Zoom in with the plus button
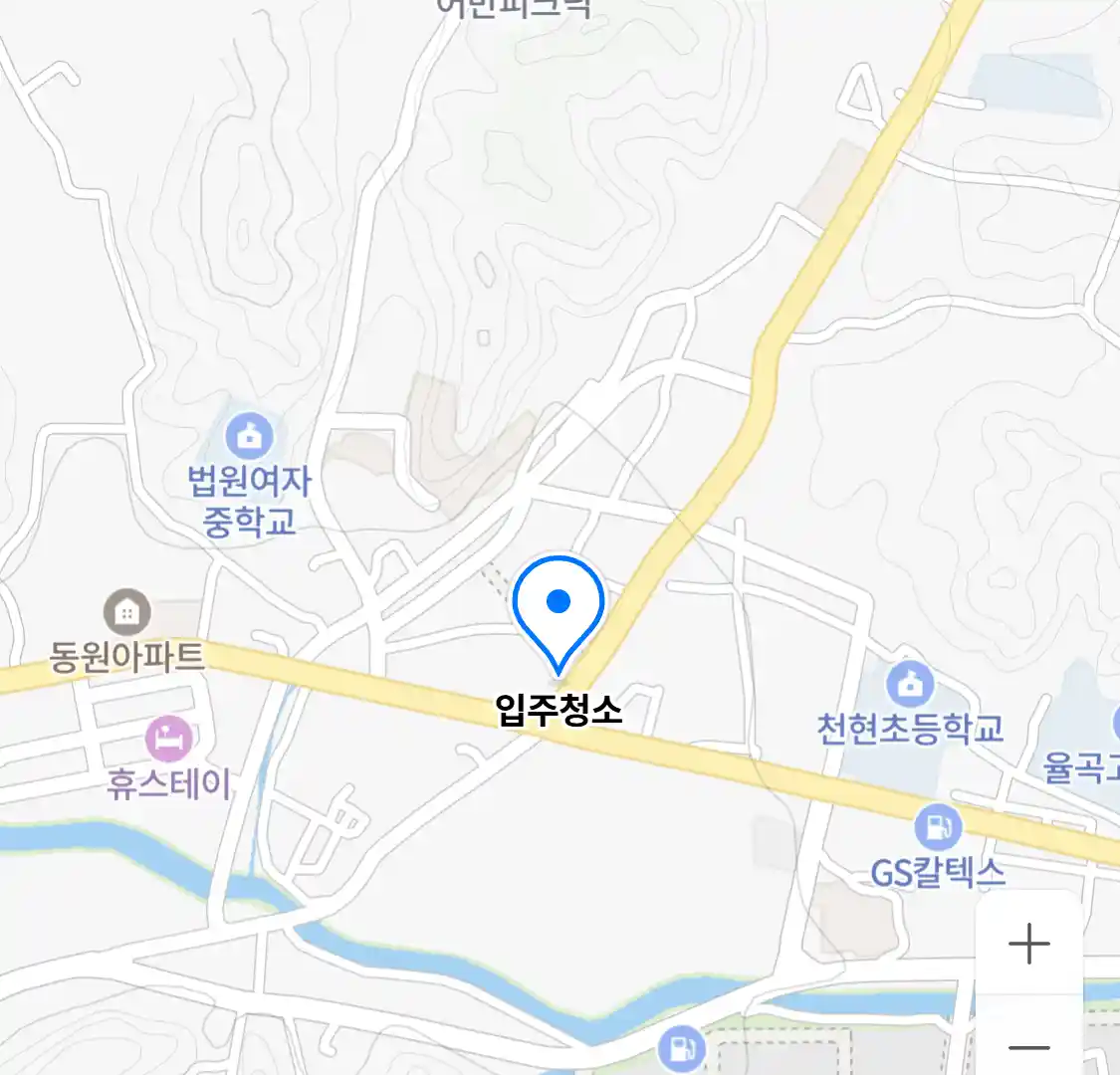Screen dimensions: 1120x1075 pyautogui.click(x=1028, y=944)
